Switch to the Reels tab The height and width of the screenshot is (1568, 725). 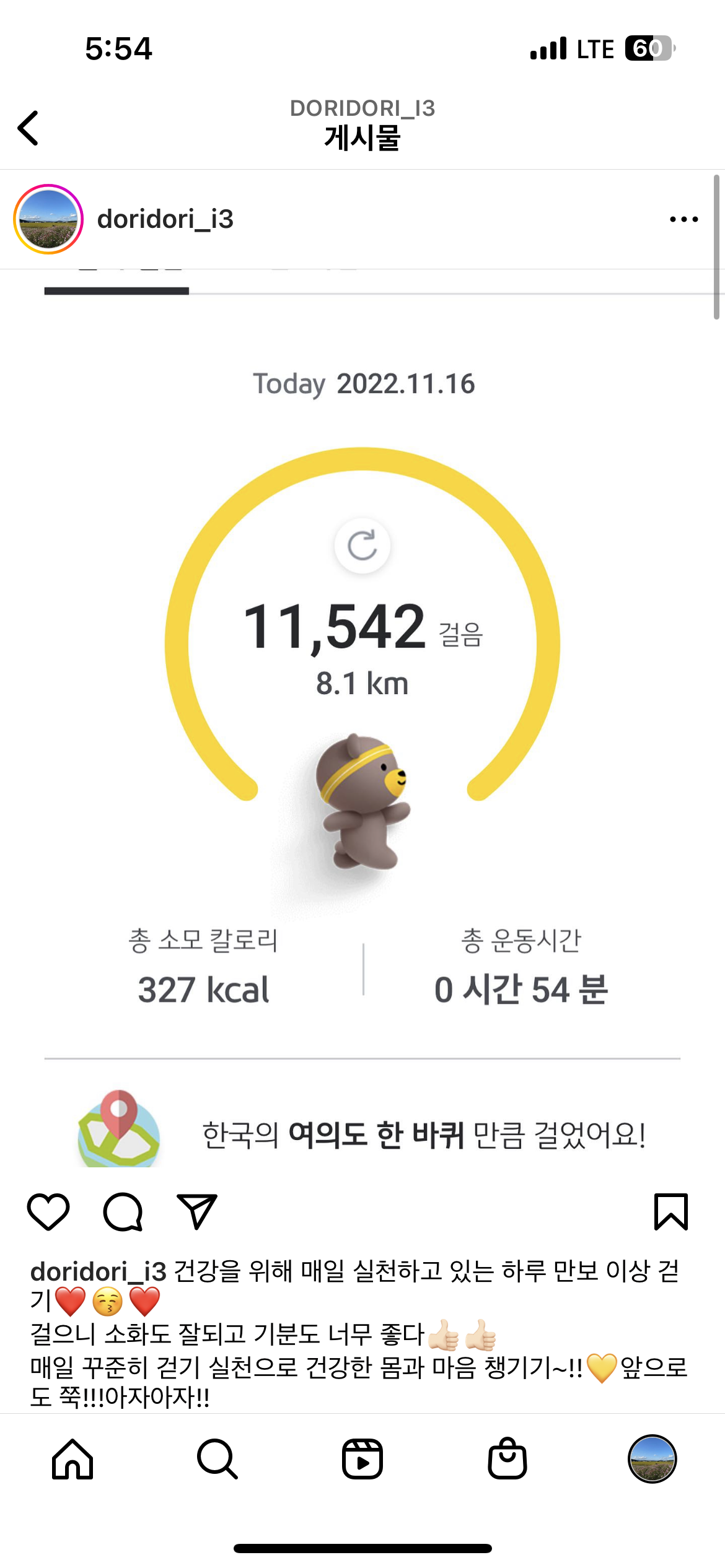pos(362,1459)
